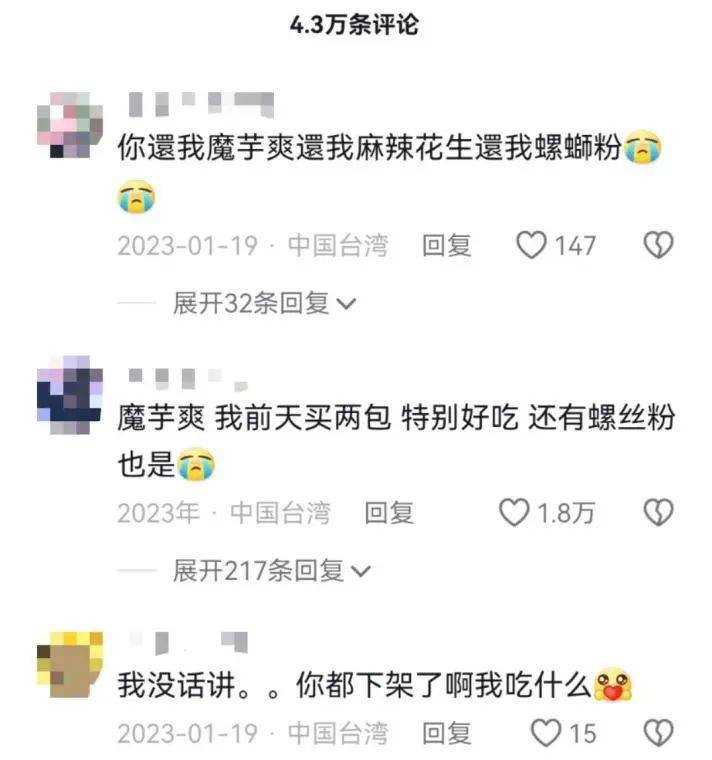Dislike the 我前天买两包 comment
The image size is (712, 760).
[657, 513]
